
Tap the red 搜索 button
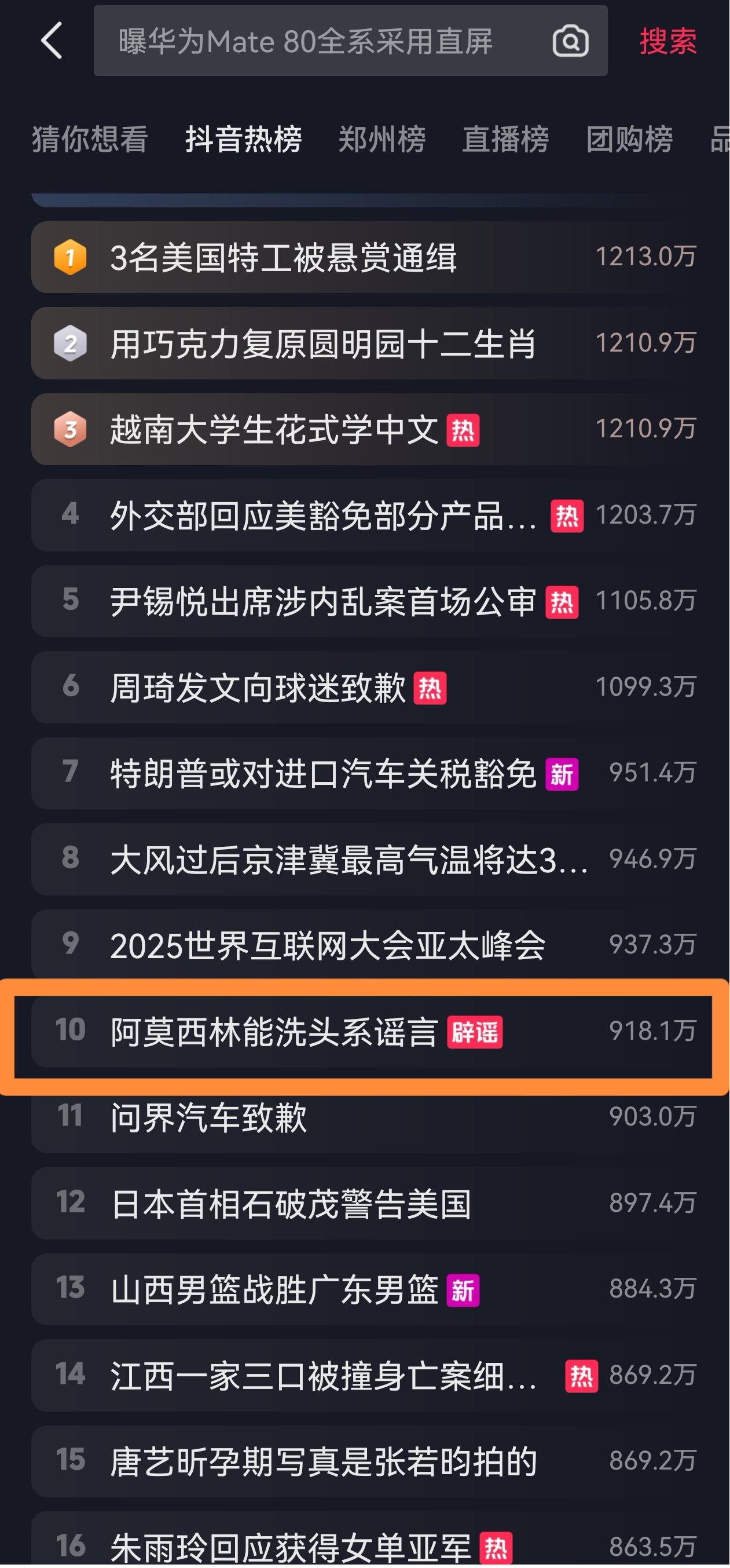(668, 41)
